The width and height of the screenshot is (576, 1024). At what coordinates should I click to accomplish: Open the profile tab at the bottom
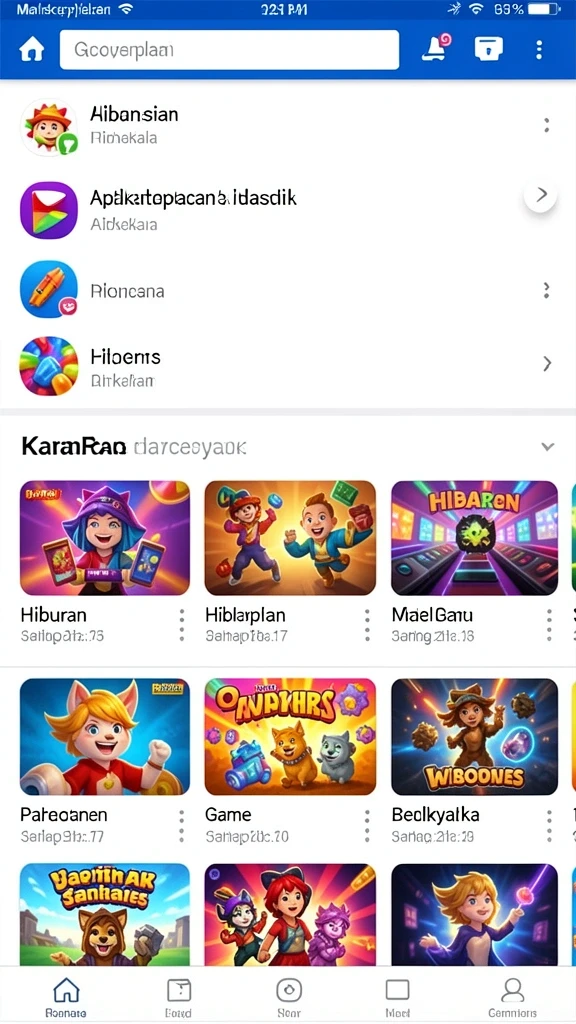512,997
